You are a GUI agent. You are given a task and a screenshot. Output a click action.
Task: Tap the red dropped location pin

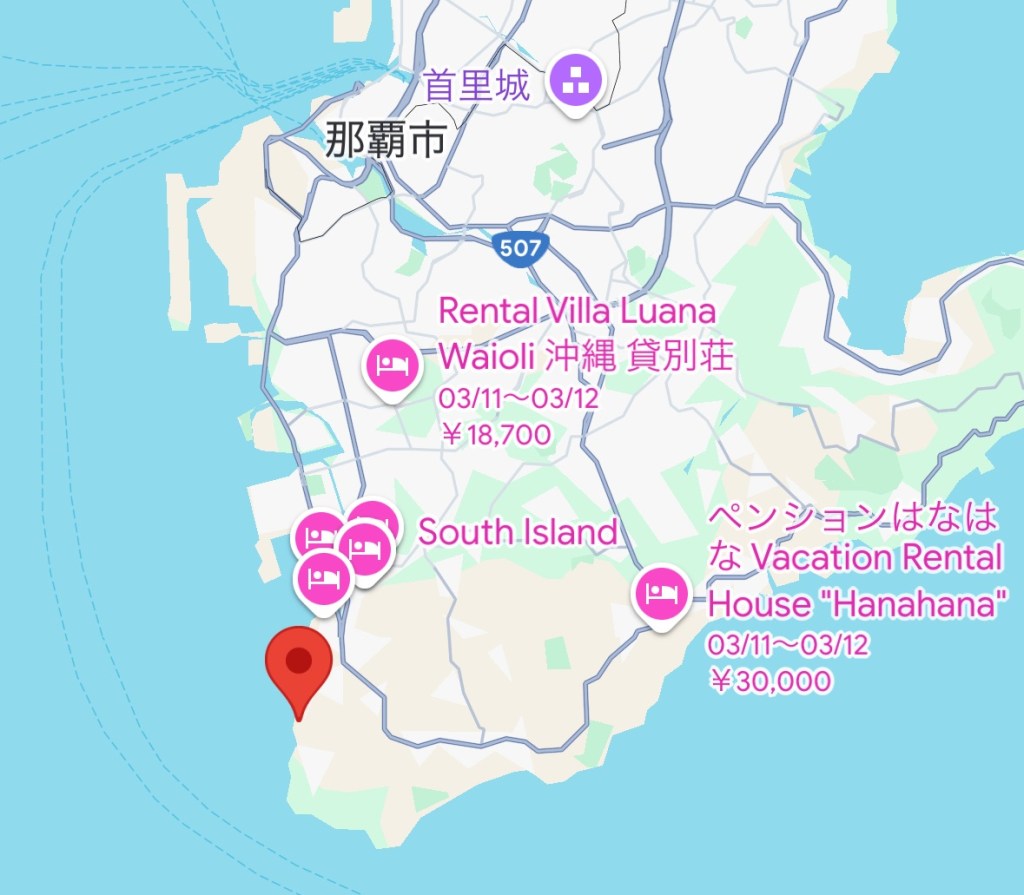tap(298, 664)
